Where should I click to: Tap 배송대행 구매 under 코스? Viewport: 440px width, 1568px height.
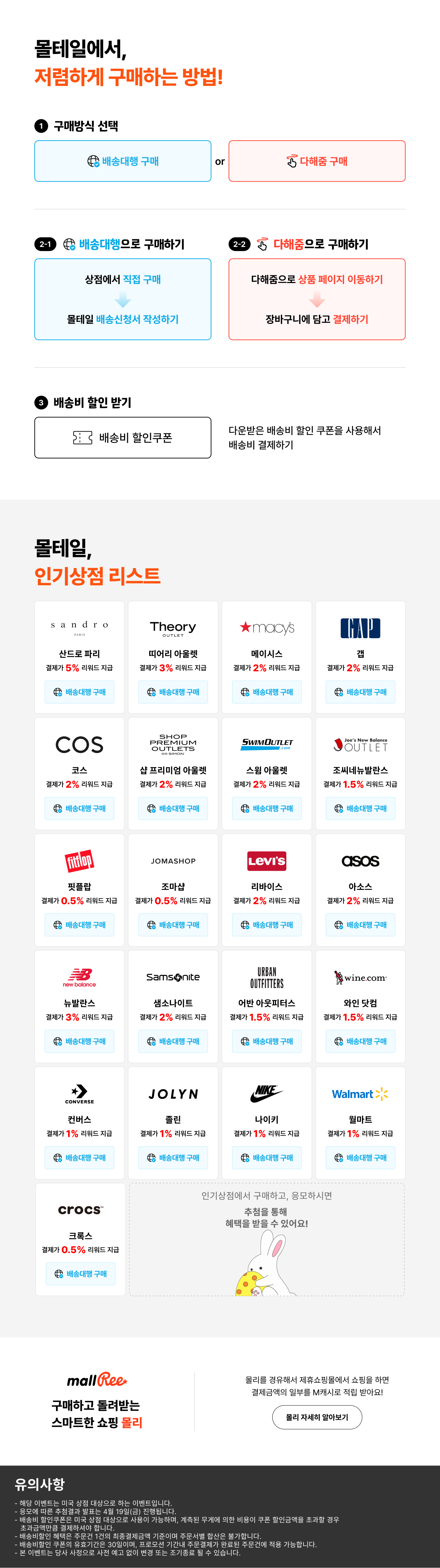79,808
